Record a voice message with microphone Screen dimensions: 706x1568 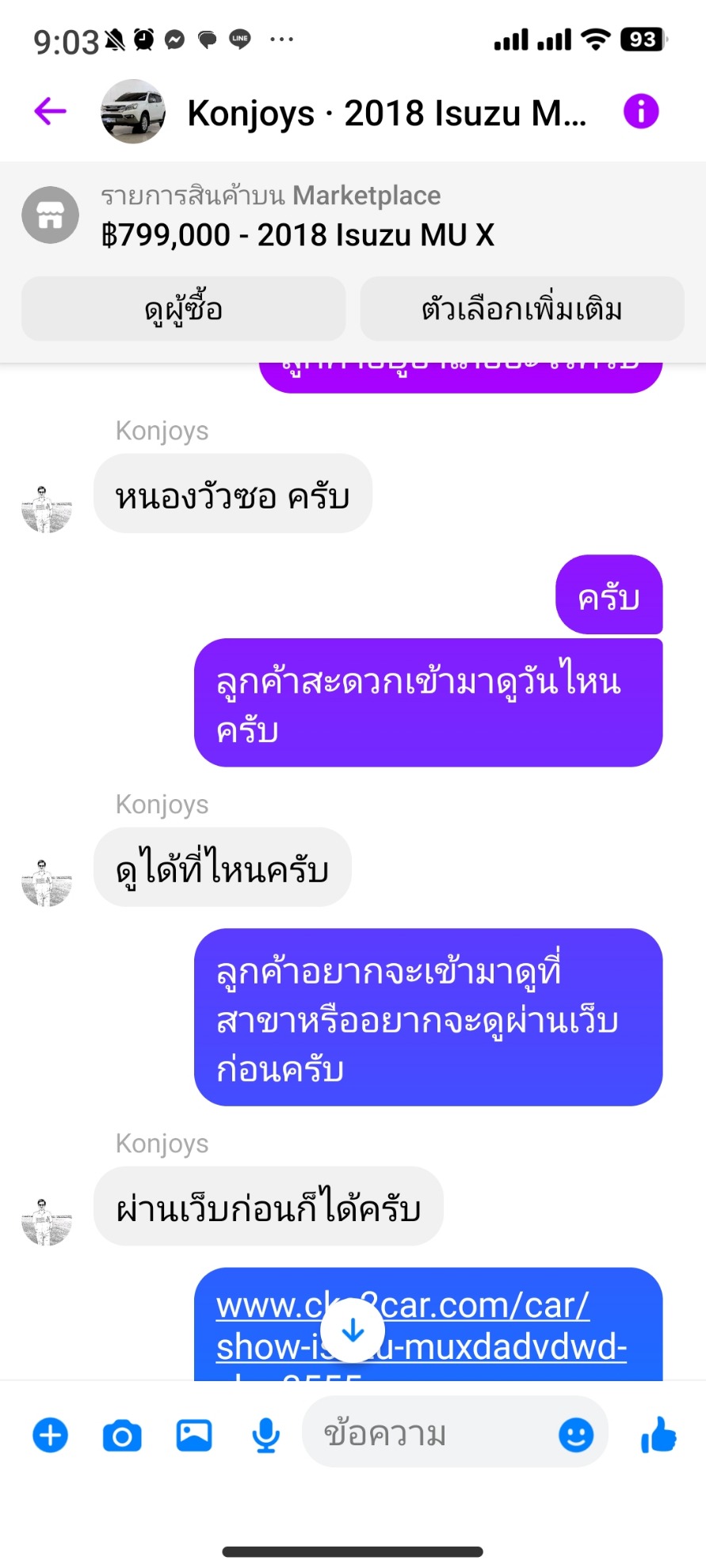point(265,1435)
